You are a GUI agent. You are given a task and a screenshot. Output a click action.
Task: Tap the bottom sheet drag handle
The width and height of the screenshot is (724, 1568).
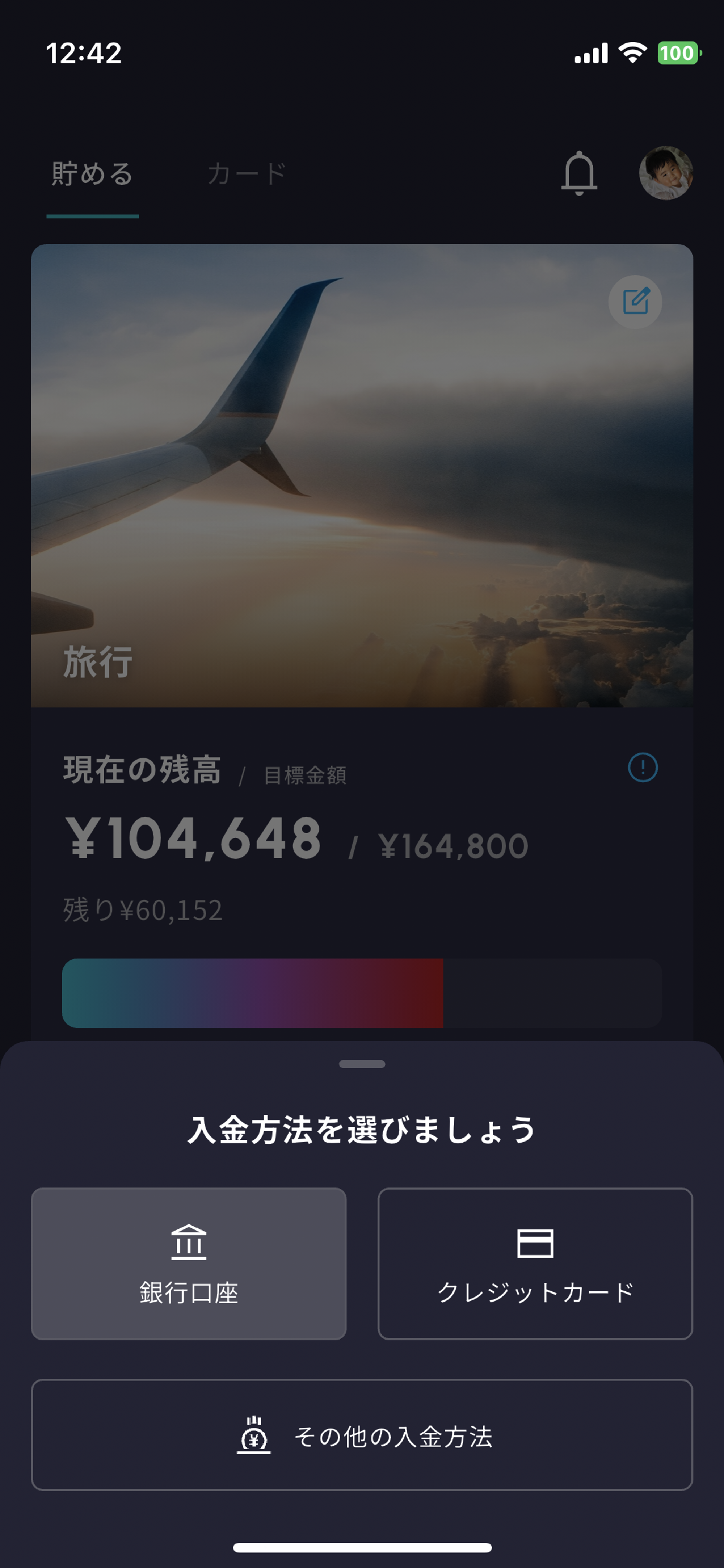point(362,1064)
